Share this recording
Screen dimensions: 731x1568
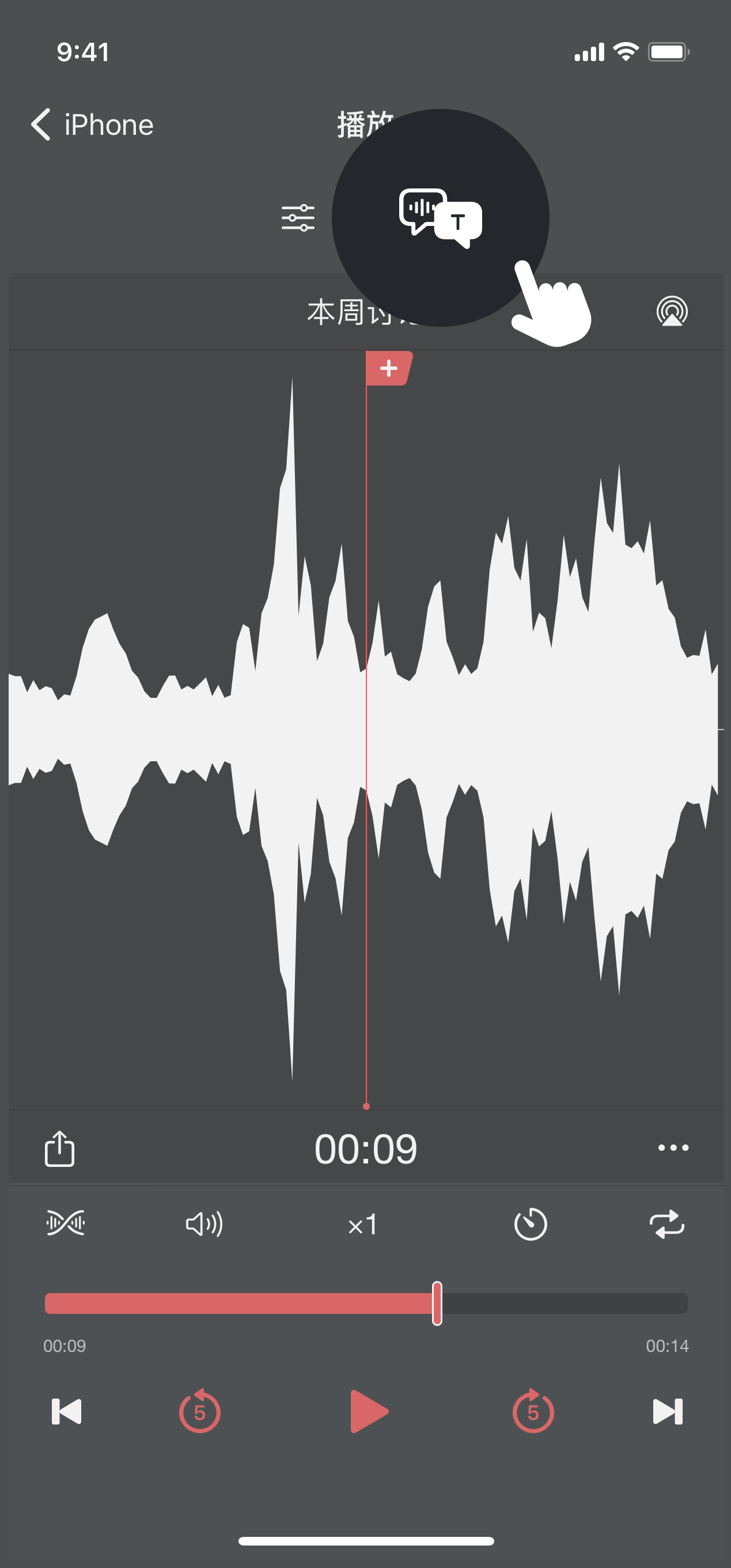click(60, 1148)
